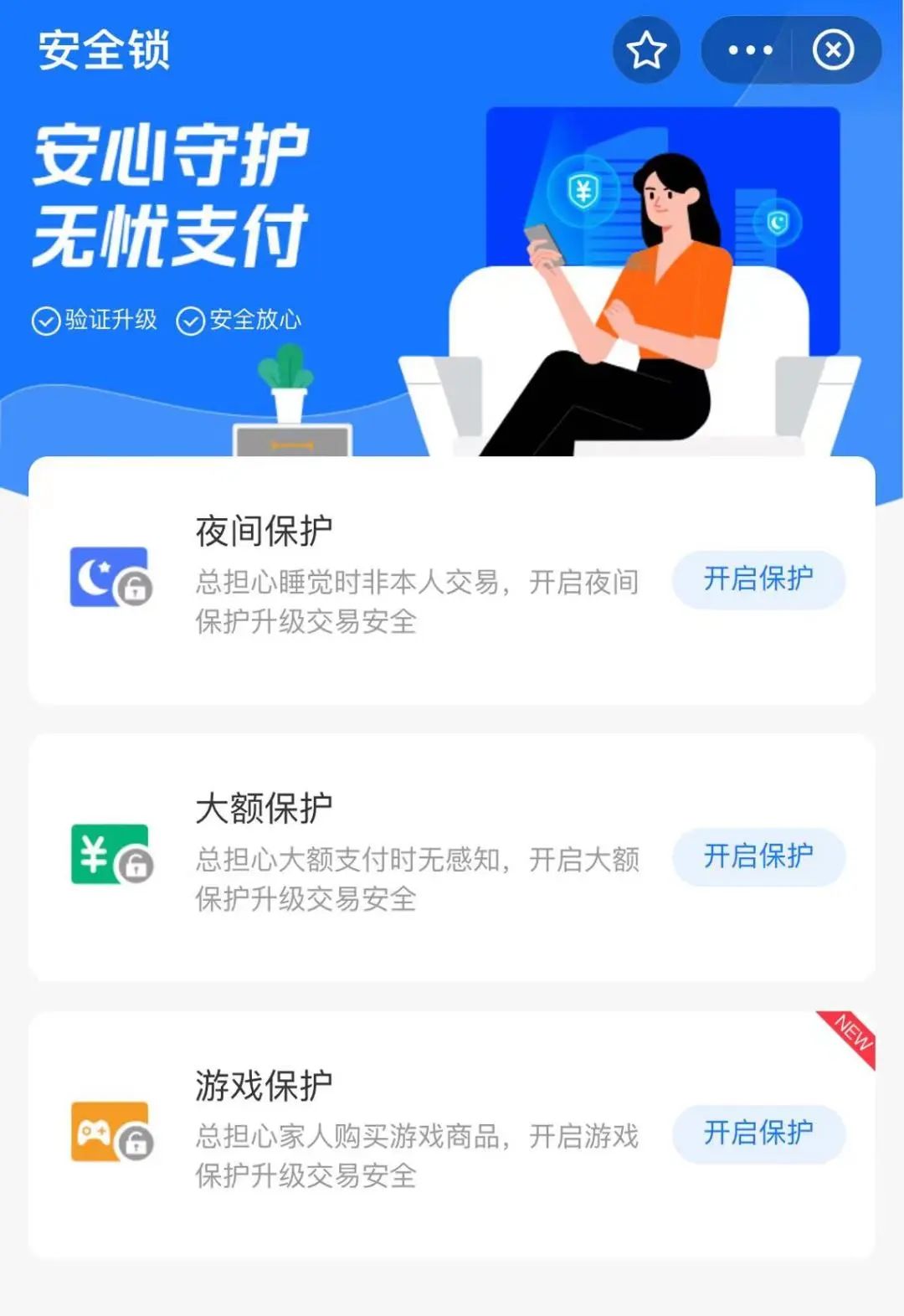Open the three-dot more options menu
This screenshot has width=904, height=1316.
[x=751, y=50]
